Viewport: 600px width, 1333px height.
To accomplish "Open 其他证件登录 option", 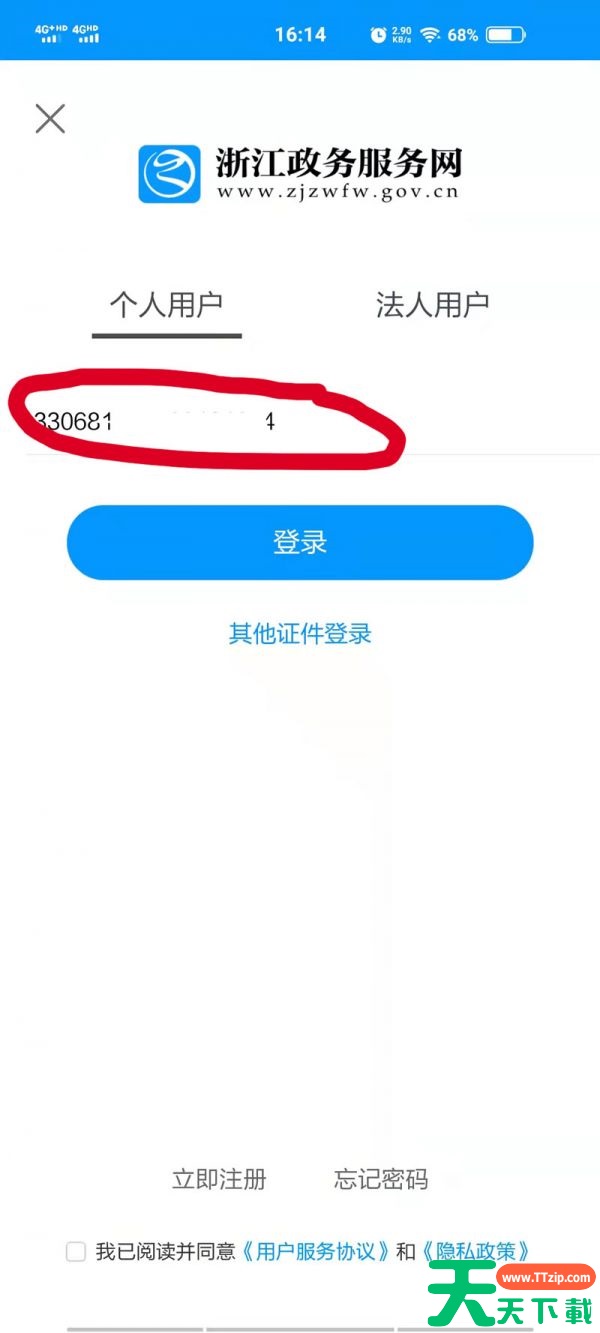I will (300, 633).
